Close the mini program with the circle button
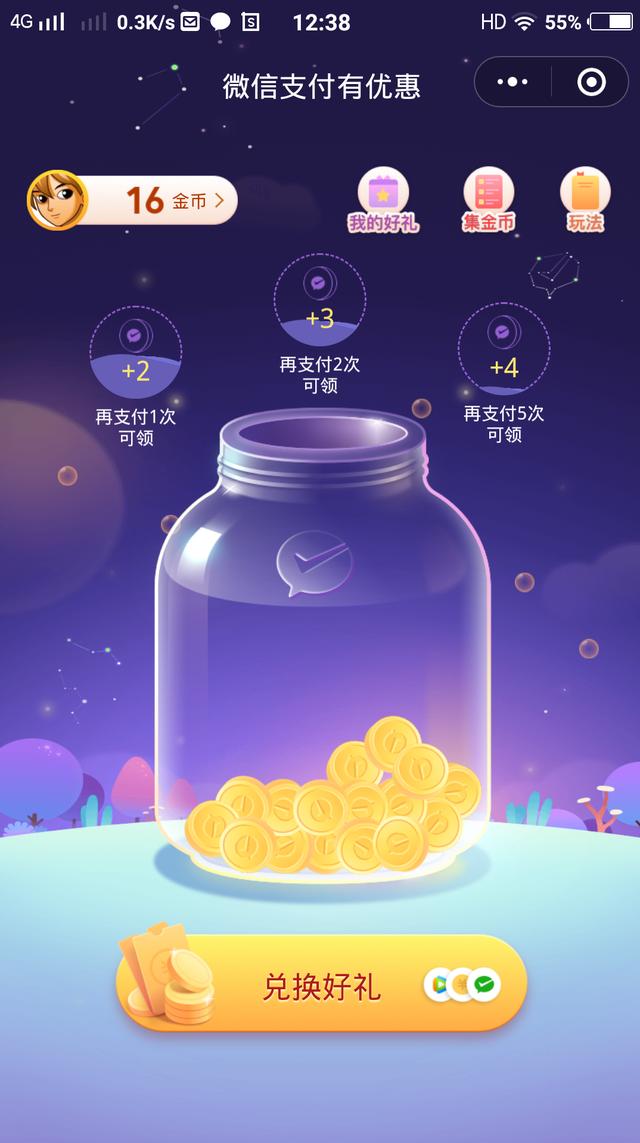Screen dimensions: 640x1143 [591, 82]
